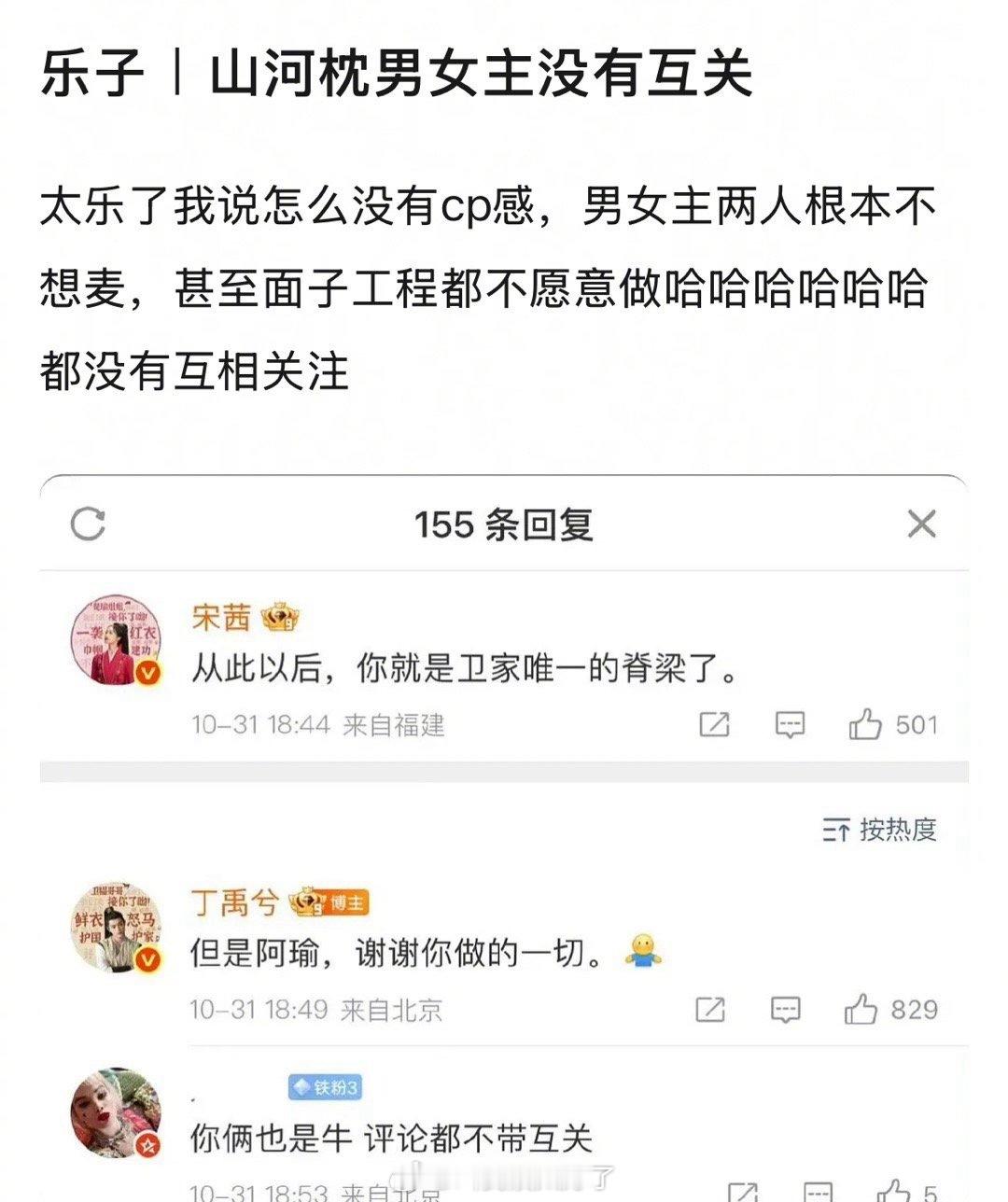Click the sort icon next to 按热度

click(x=838, y=830)
